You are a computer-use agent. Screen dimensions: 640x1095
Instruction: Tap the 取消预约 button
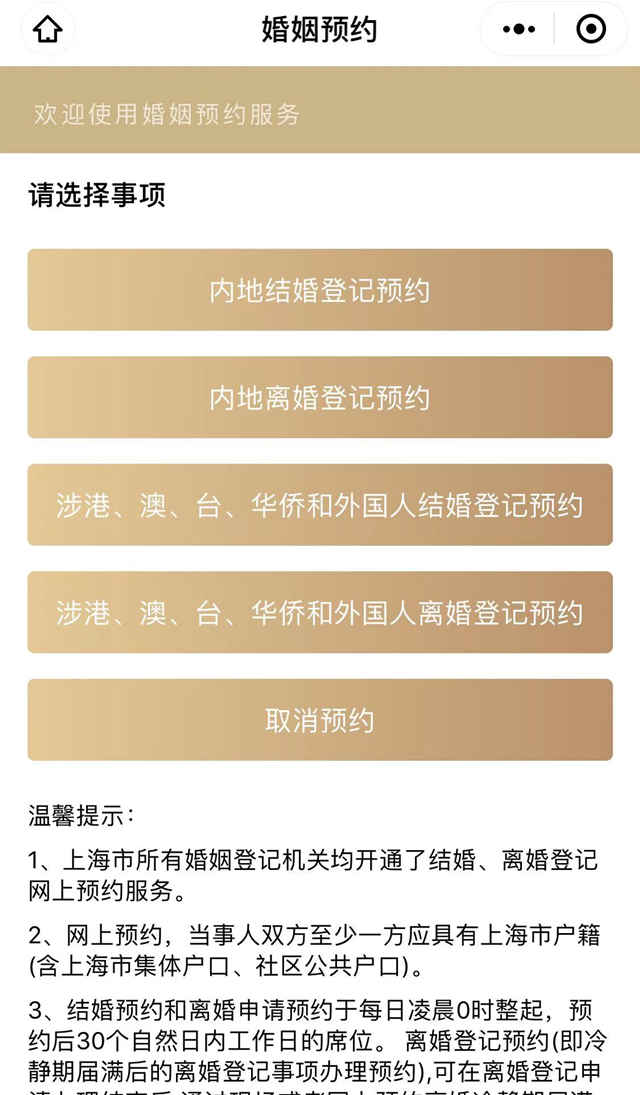[x=320, y=720]
